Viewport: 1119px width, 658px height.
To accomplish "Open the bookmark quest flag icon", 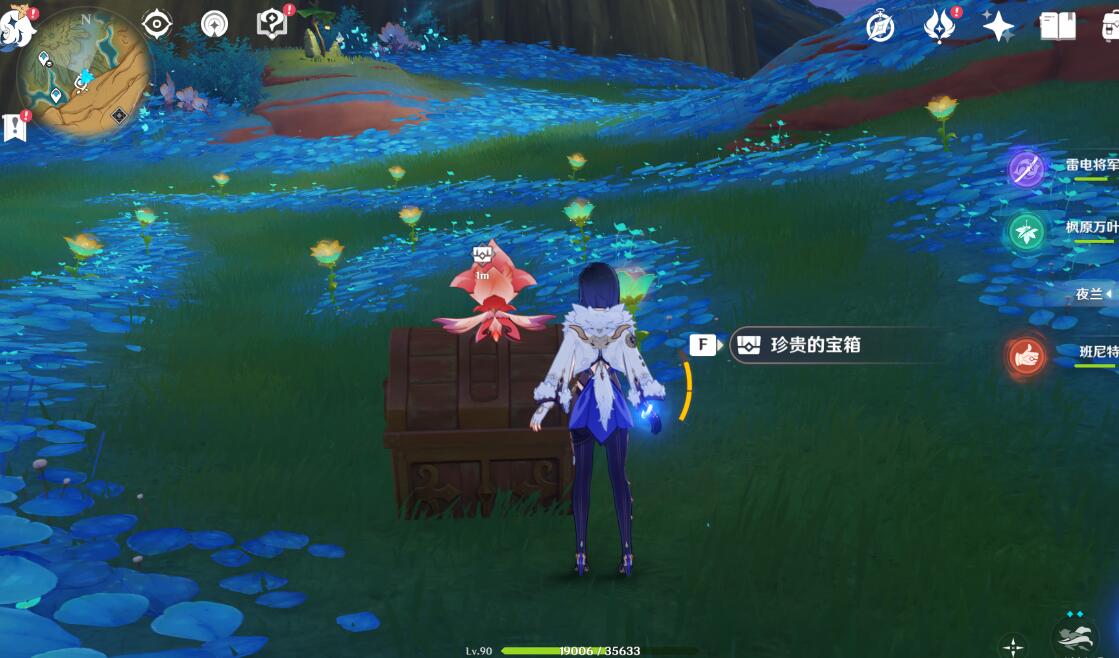I will 15,128.
